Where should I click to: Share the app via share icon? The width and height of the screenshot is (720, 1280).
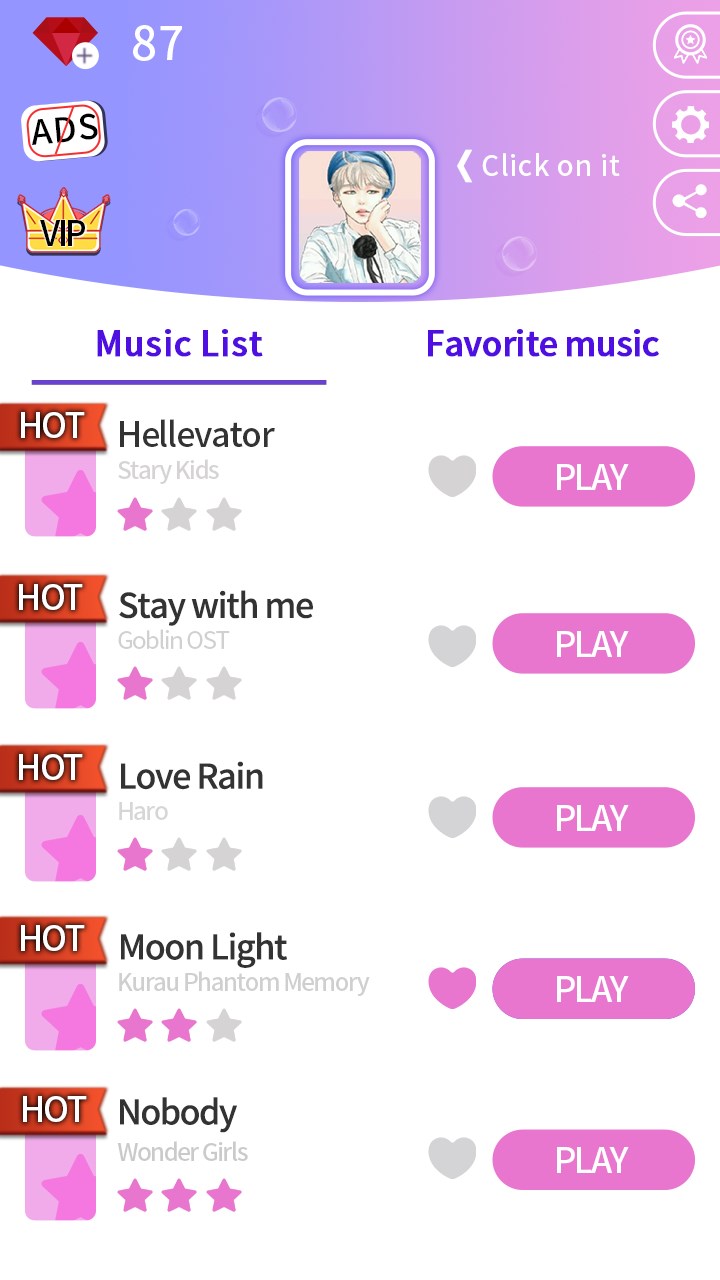[x=689, y=203]
